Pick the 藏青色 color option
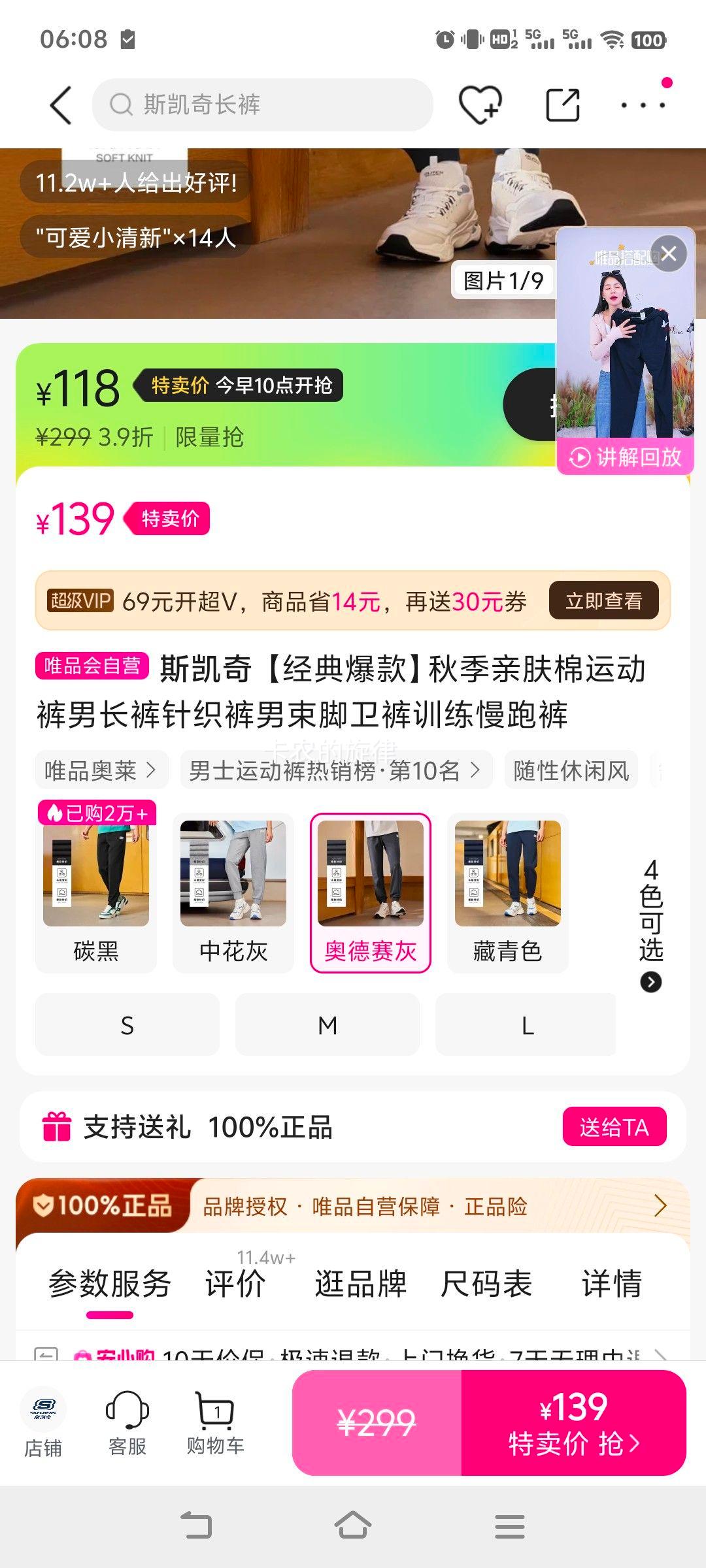This screenshot has height=1568, width=706. click(508, 892)
